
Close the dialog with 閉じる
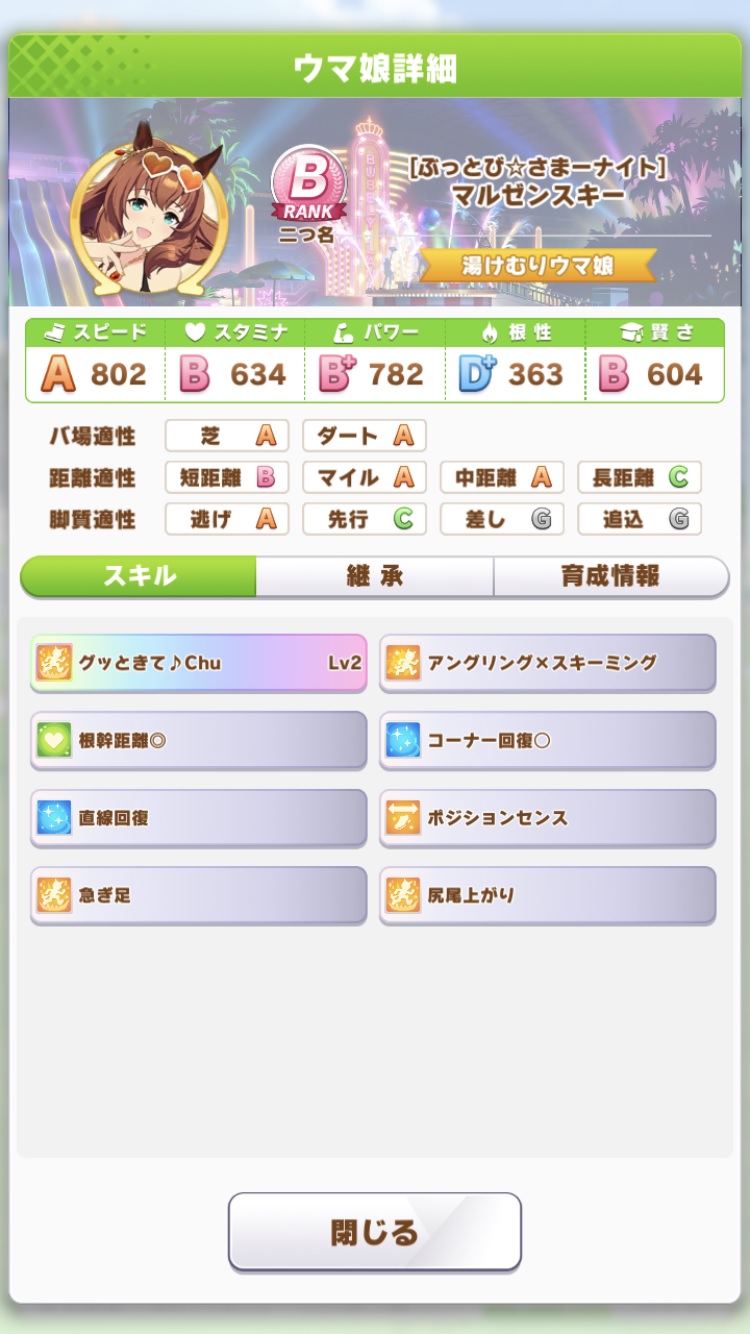point(375,1231)
